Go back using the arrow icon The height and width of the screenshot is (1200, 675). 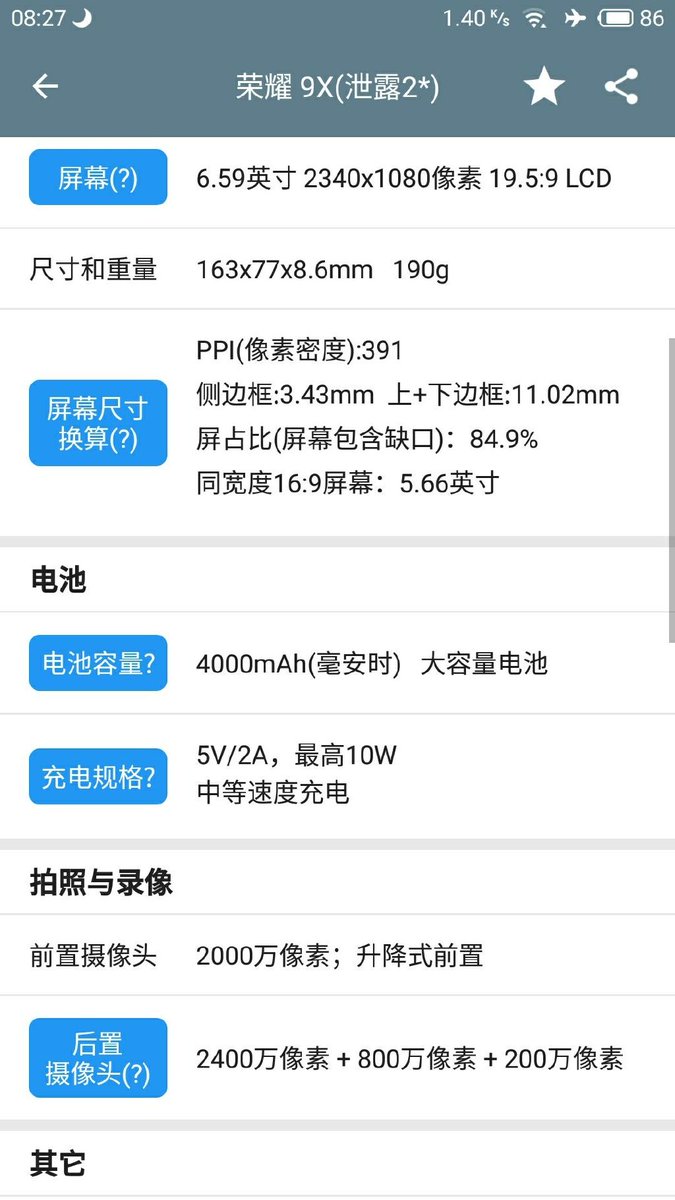(45, 87)
